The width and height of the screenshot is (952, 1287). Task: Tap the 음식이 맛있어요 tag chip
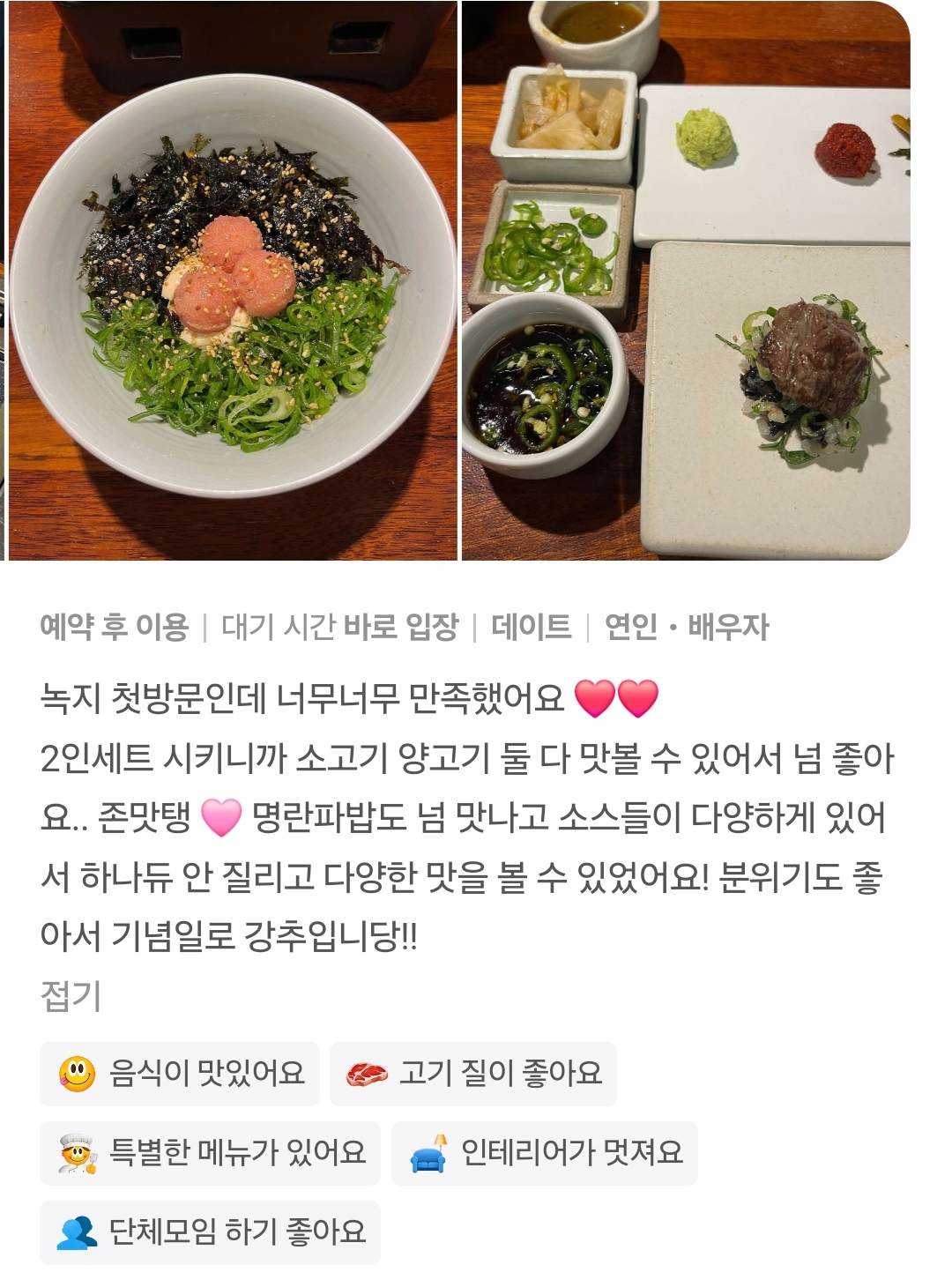tap(180, 1074)
